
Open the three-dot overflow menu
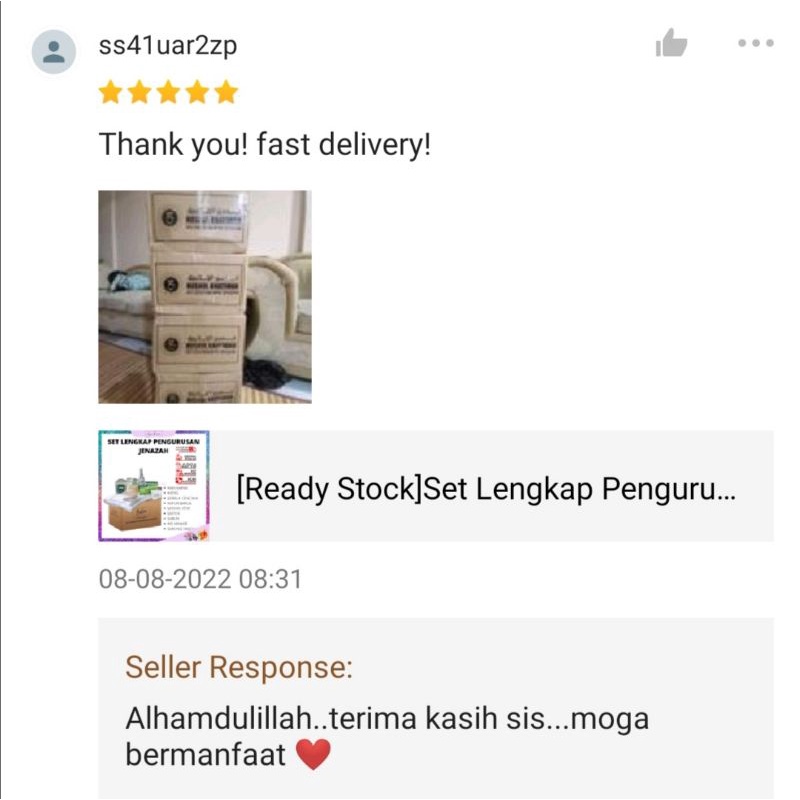756,43
